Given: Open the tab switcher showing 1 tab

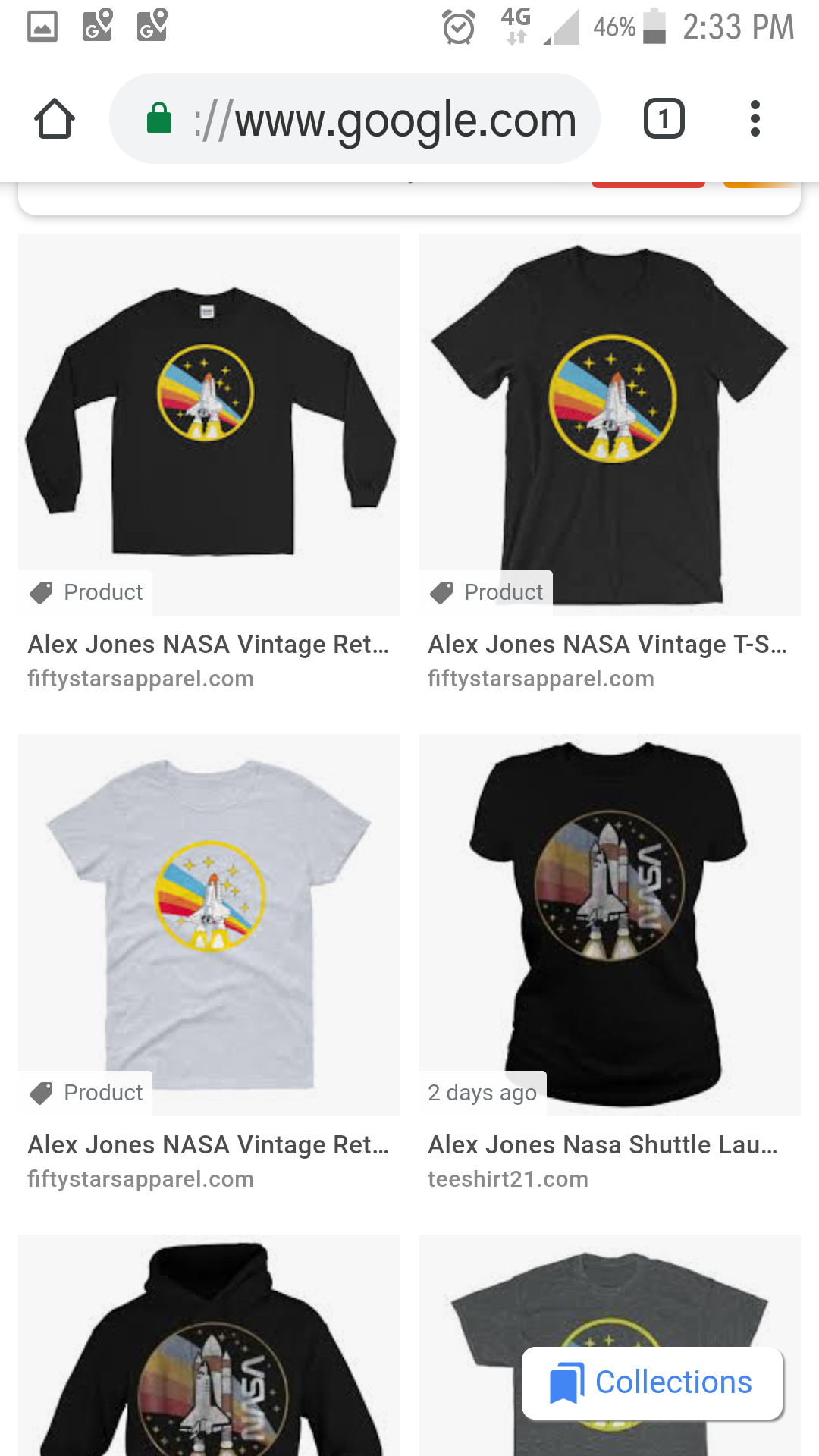Looking at the screenshot, I should 664,119.
